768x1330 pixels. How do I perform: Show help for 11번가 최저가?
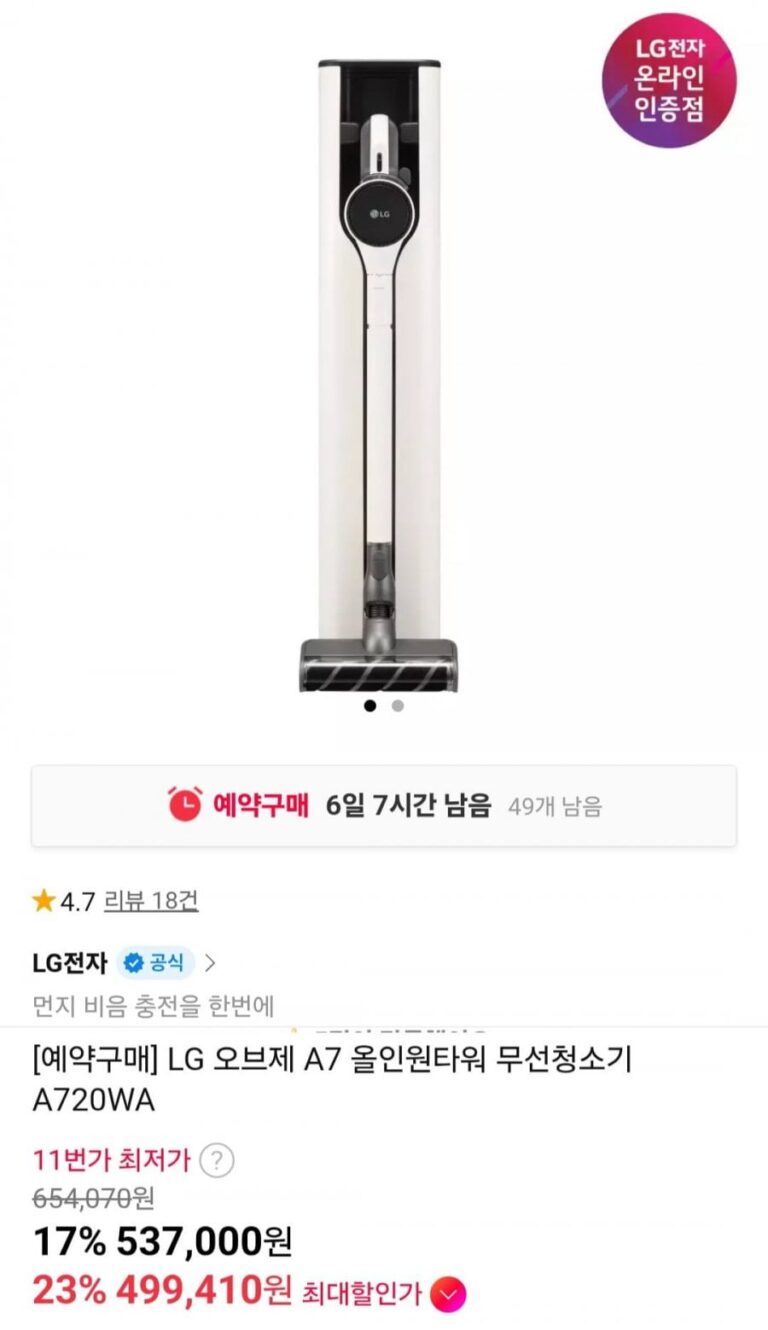point(217,1161)
